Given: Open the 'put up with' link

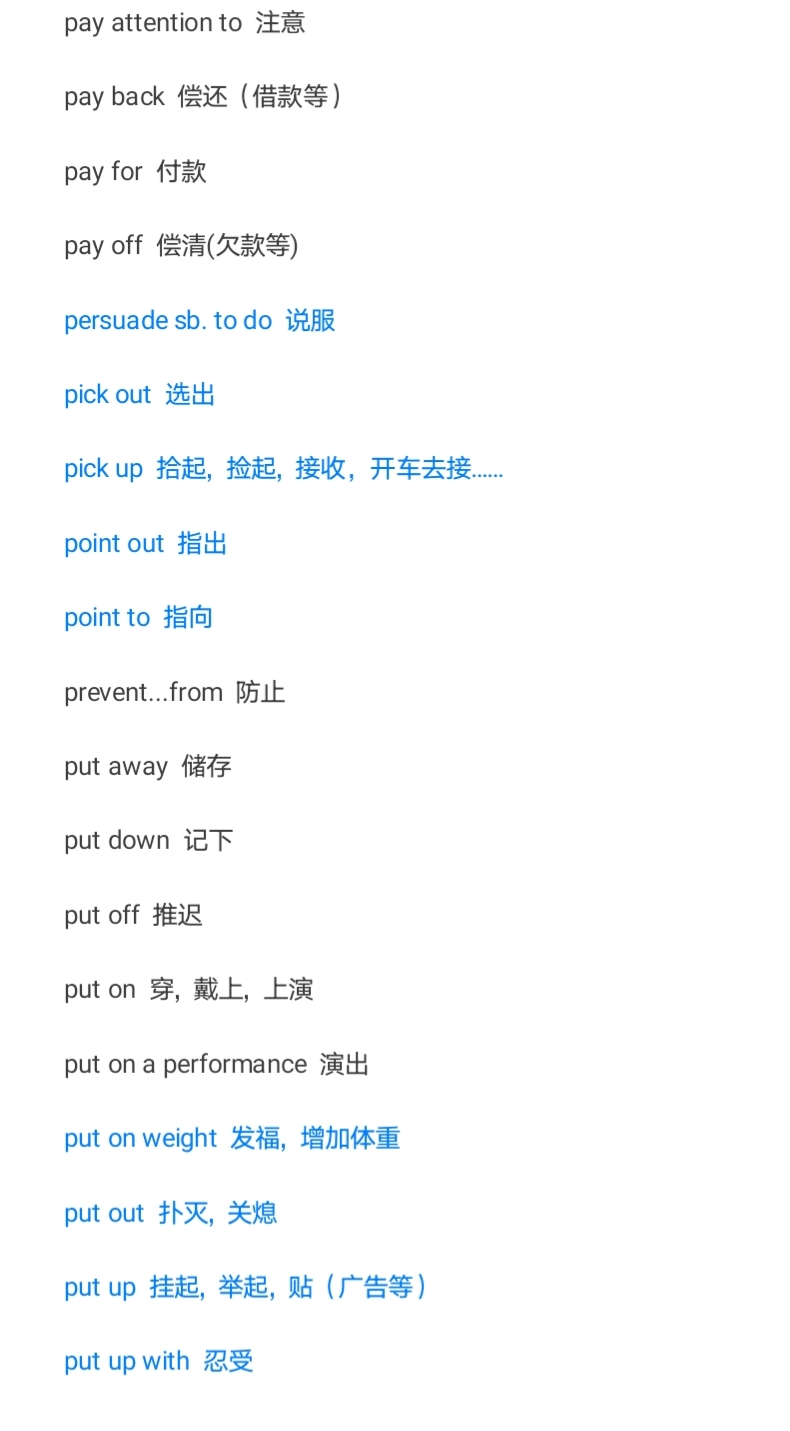Looking at the screenshot, I should pos(158,1362).
